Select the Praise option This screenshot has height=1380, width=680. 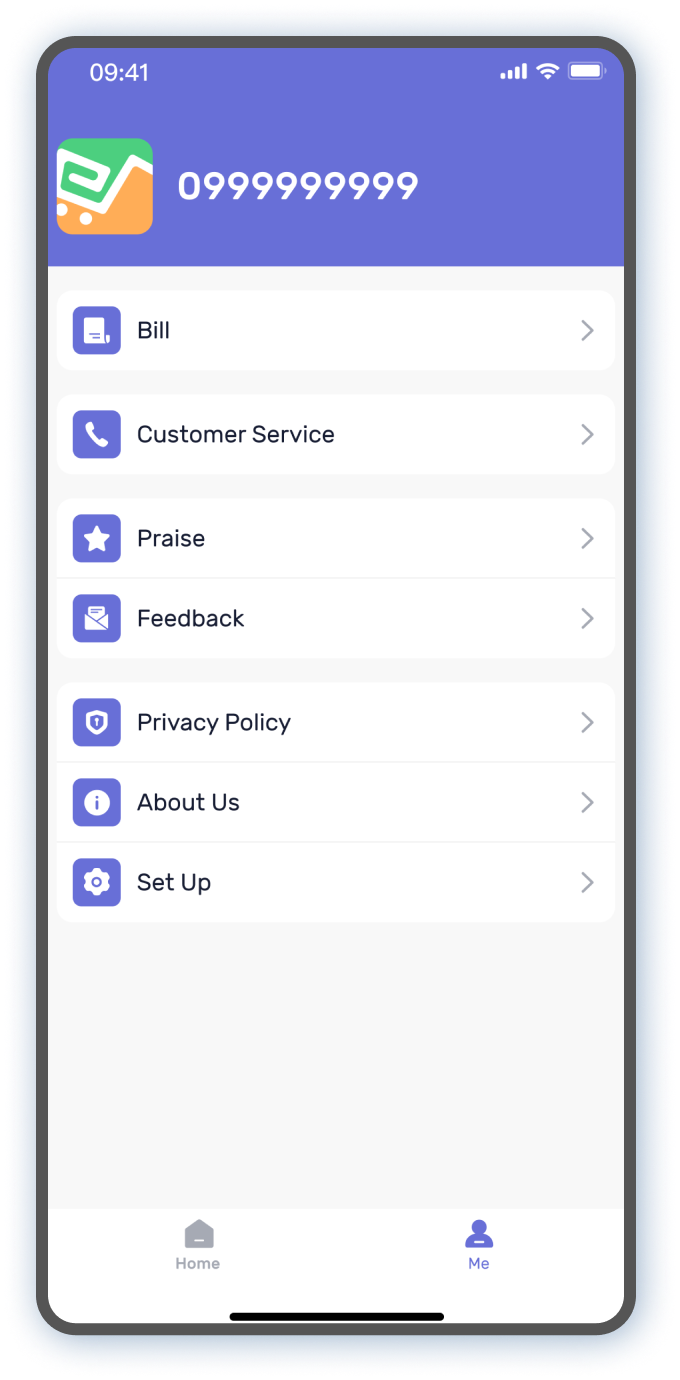coord(335,538)
